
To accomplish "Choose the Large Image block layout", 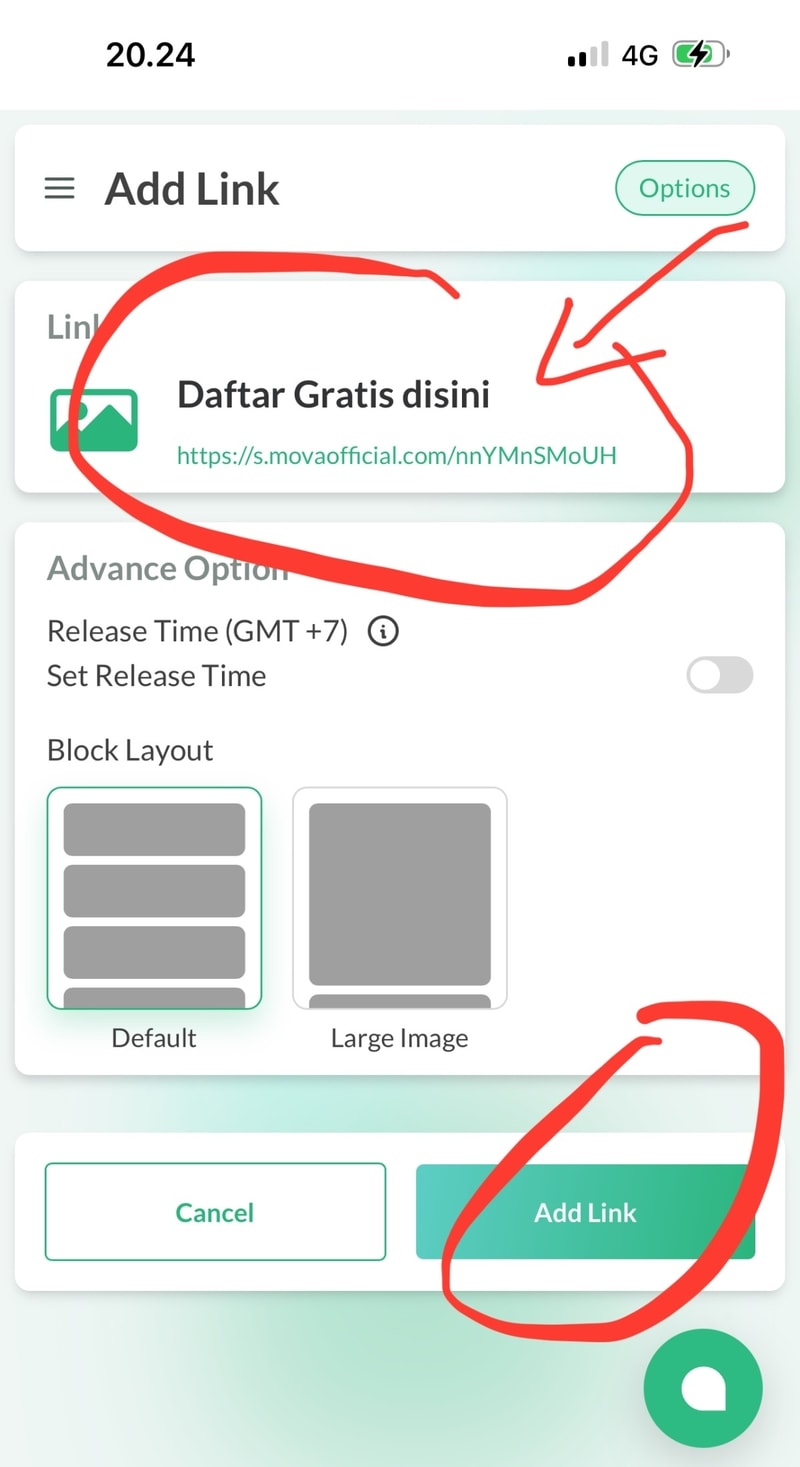I will pos(399,898).
